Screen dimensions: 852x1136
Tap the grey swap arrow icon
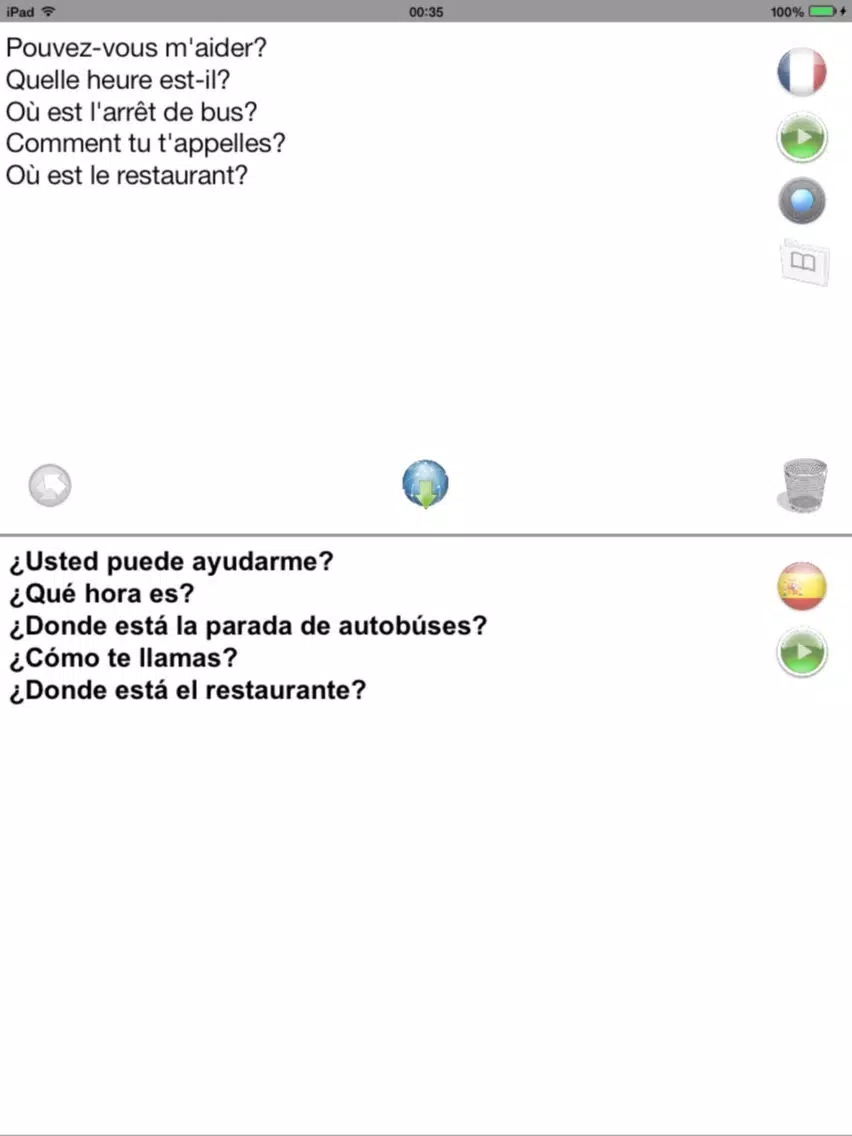pyautogui.click(x=50, y=486)
